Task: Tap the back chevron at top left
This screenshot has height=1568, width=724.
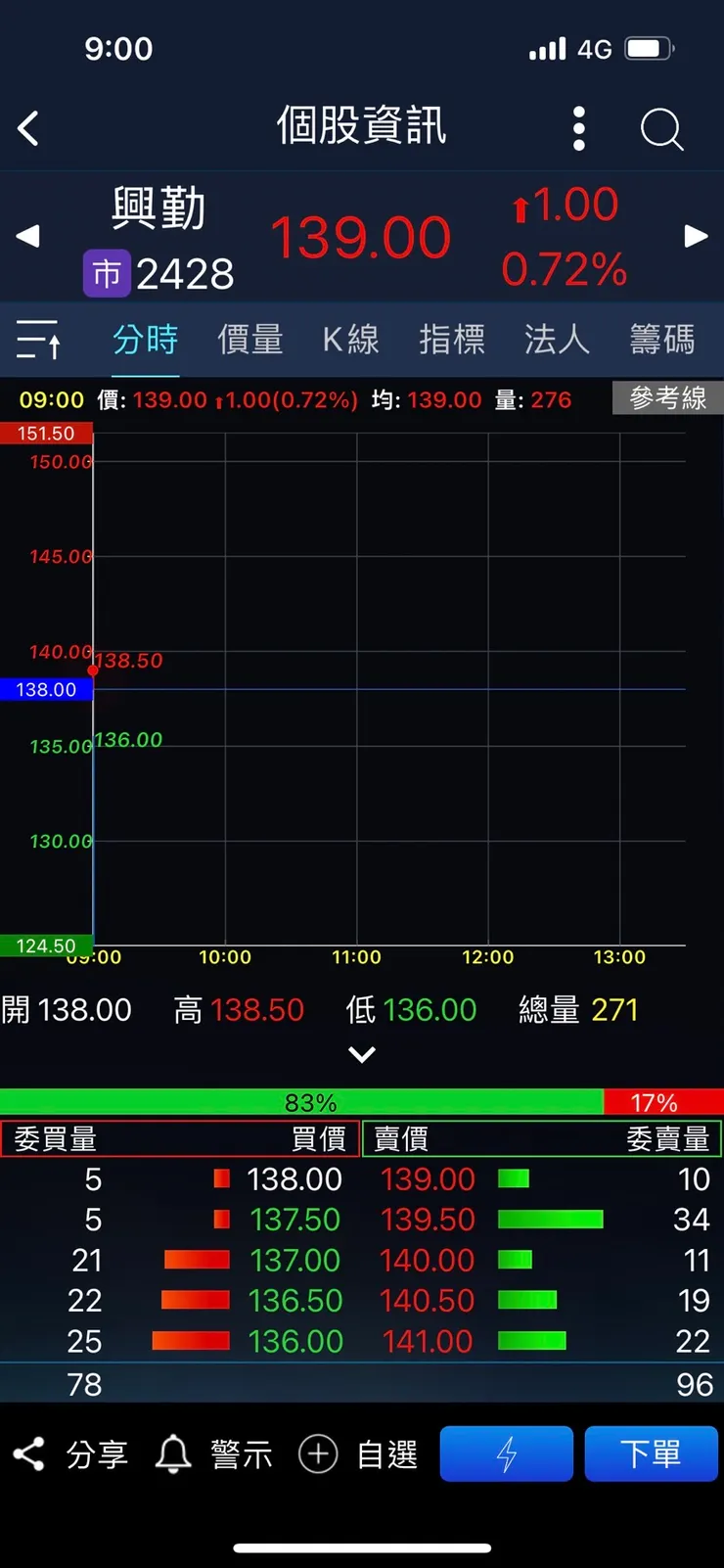Action: (27, 128)
